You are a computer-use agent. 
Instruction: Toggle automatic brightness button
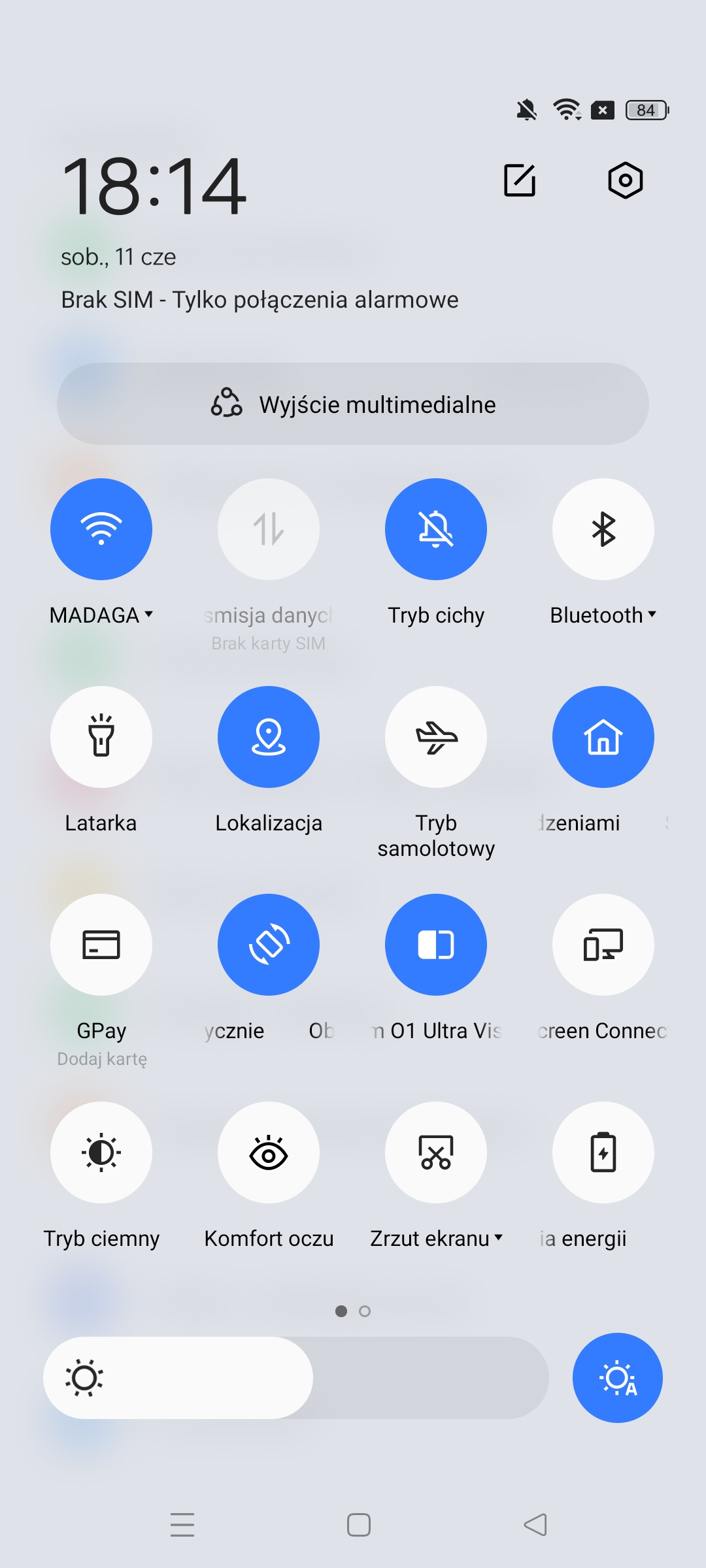coord(618,1378)
